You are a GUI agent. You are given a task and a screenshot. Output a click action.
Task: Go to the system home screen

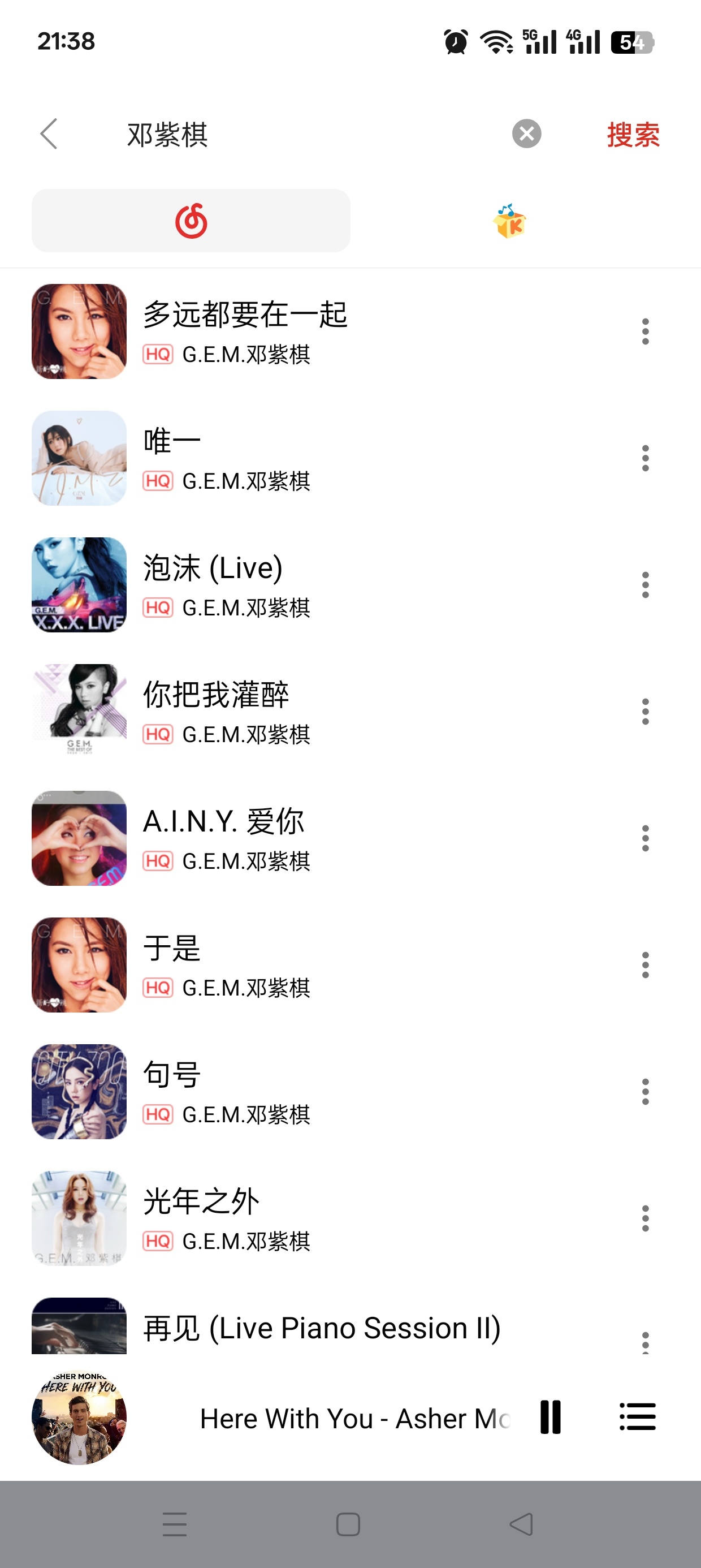(348, 1524)
